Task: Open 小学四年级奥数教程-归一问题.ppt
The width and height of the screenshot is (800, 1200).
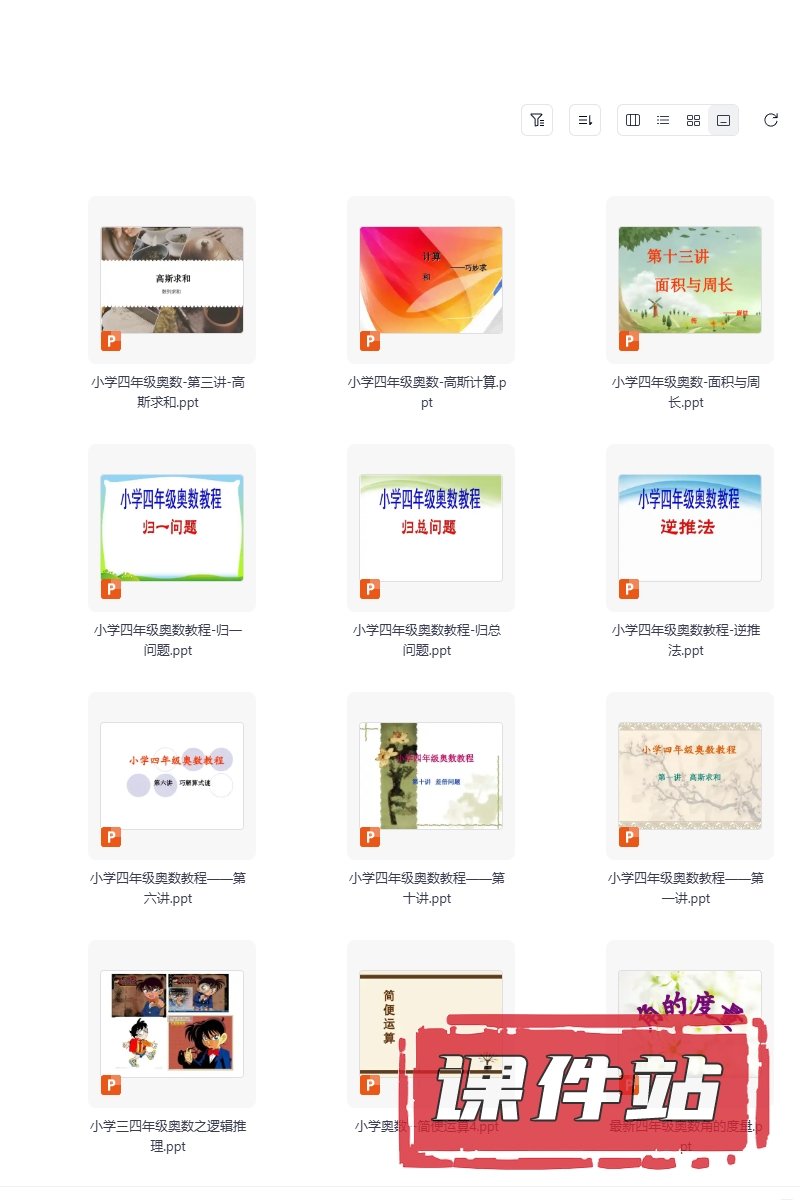Action: pos(172,528)
